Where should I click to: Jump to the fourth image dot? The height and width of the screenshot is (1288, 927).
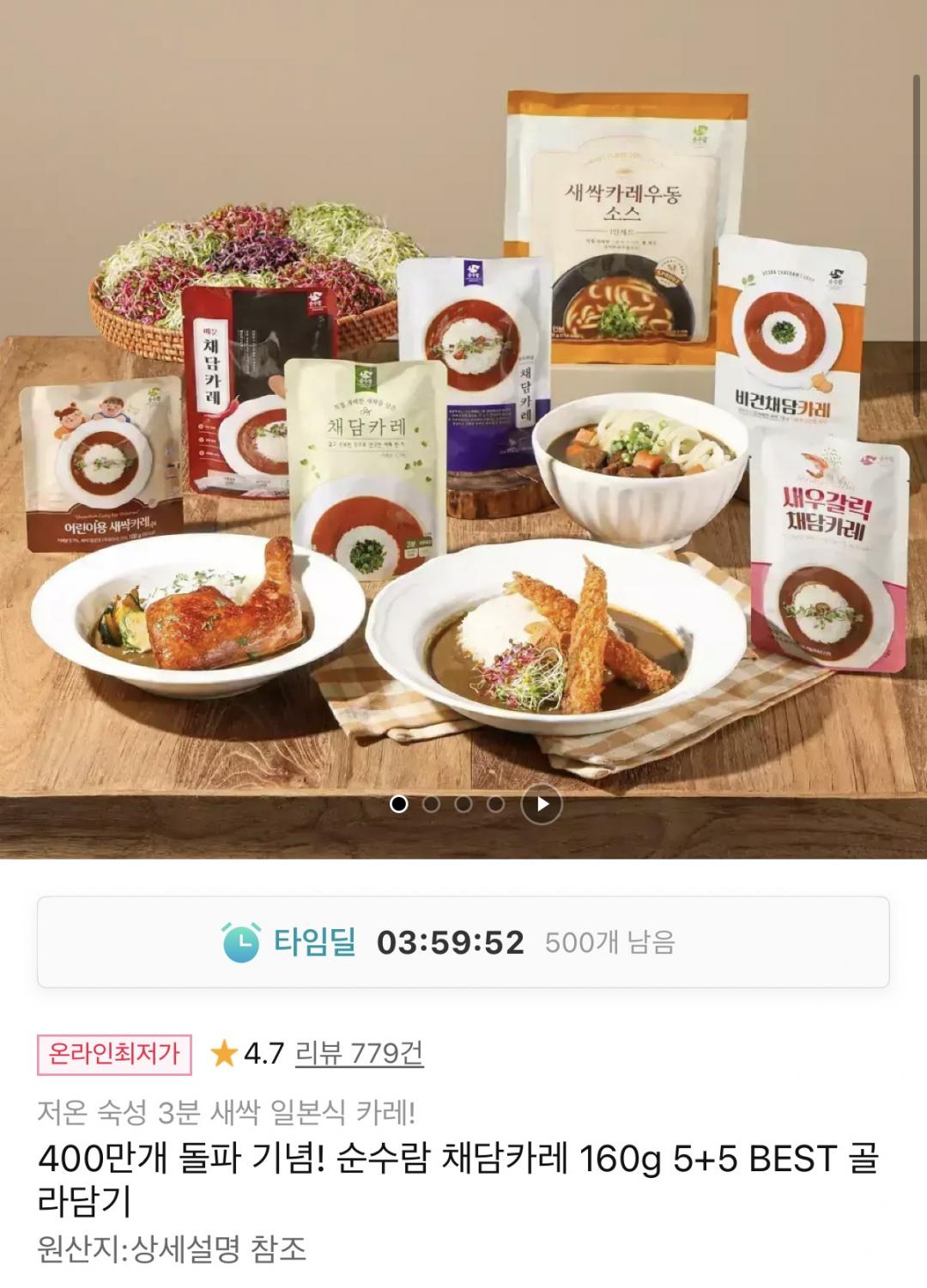(x=495, y=805)
